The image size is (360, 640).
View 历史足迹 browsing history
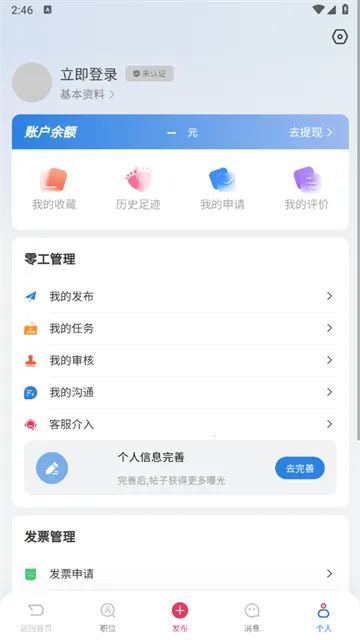pos(138,188)
